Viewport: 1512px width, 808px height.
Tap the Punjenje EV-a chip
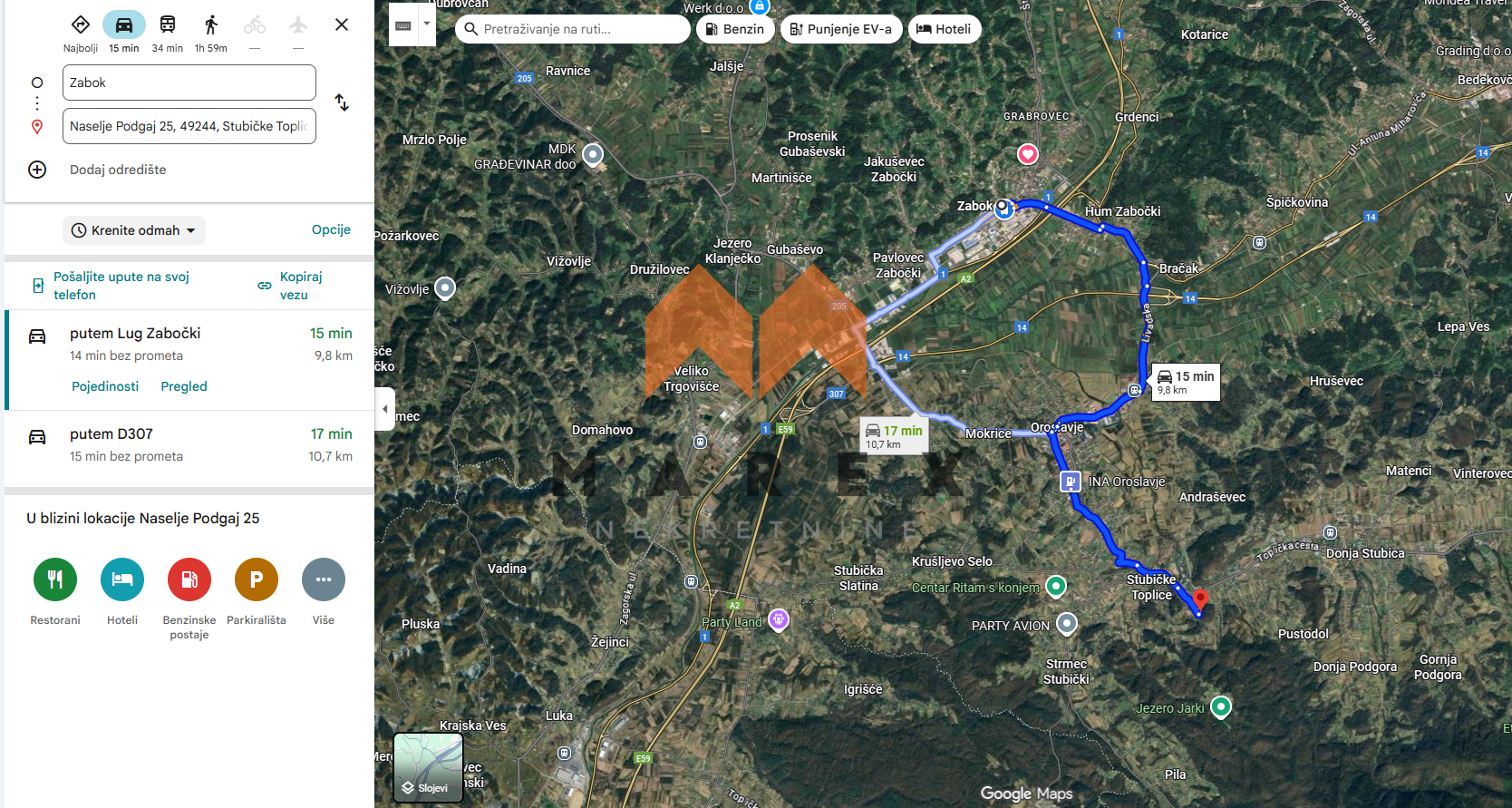(841, 29)
